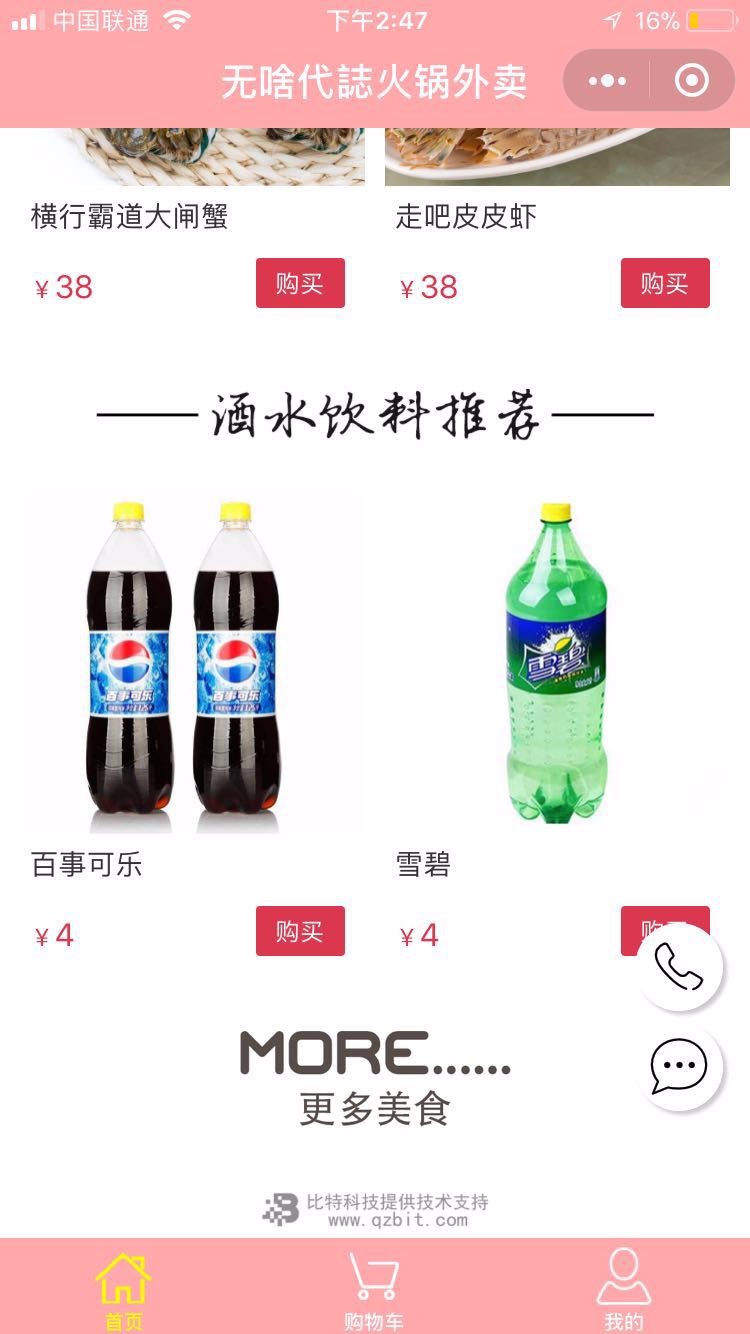The width and height of the screenshot is (750, 1334).
Task: Switch to the 购物车 tab
Action: coord(374,1290)
